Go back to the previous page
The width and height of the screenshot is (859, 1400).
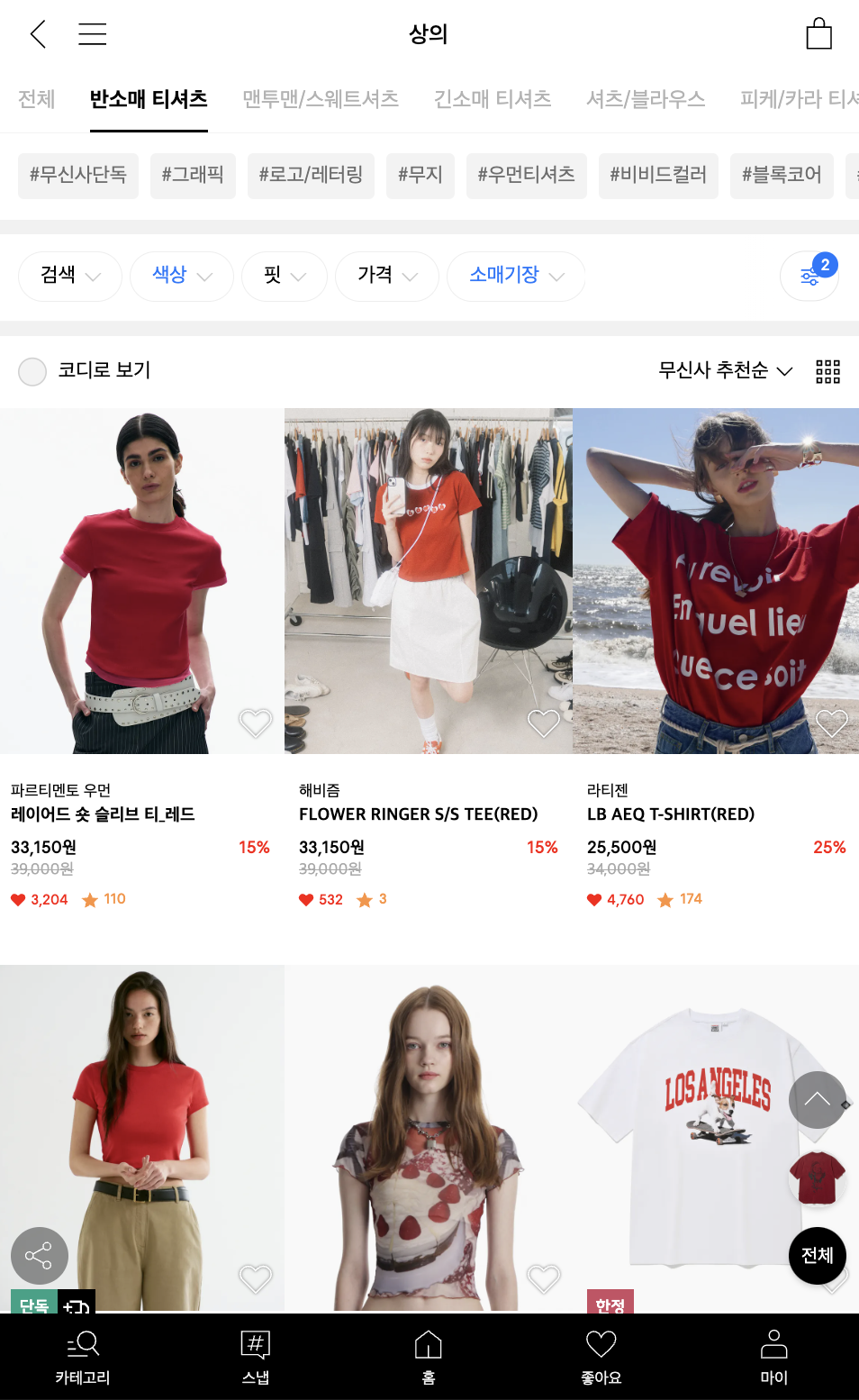(x=38, y=34)
